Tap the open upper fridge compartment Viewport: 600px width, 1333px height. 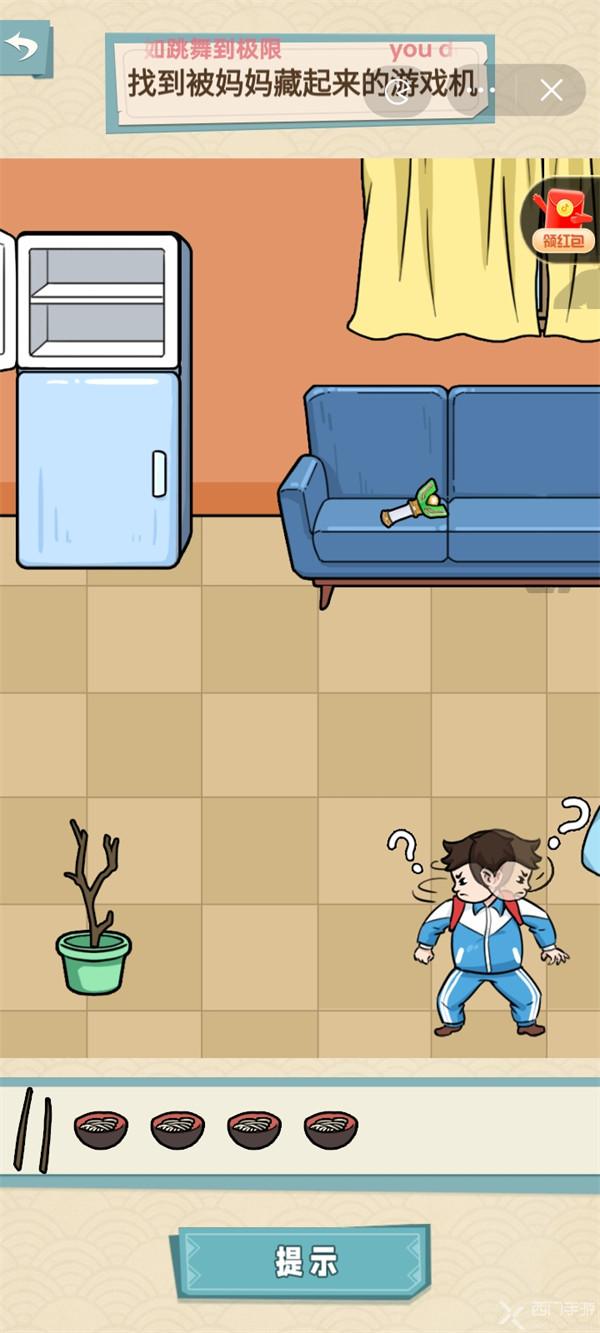[97, 302]
